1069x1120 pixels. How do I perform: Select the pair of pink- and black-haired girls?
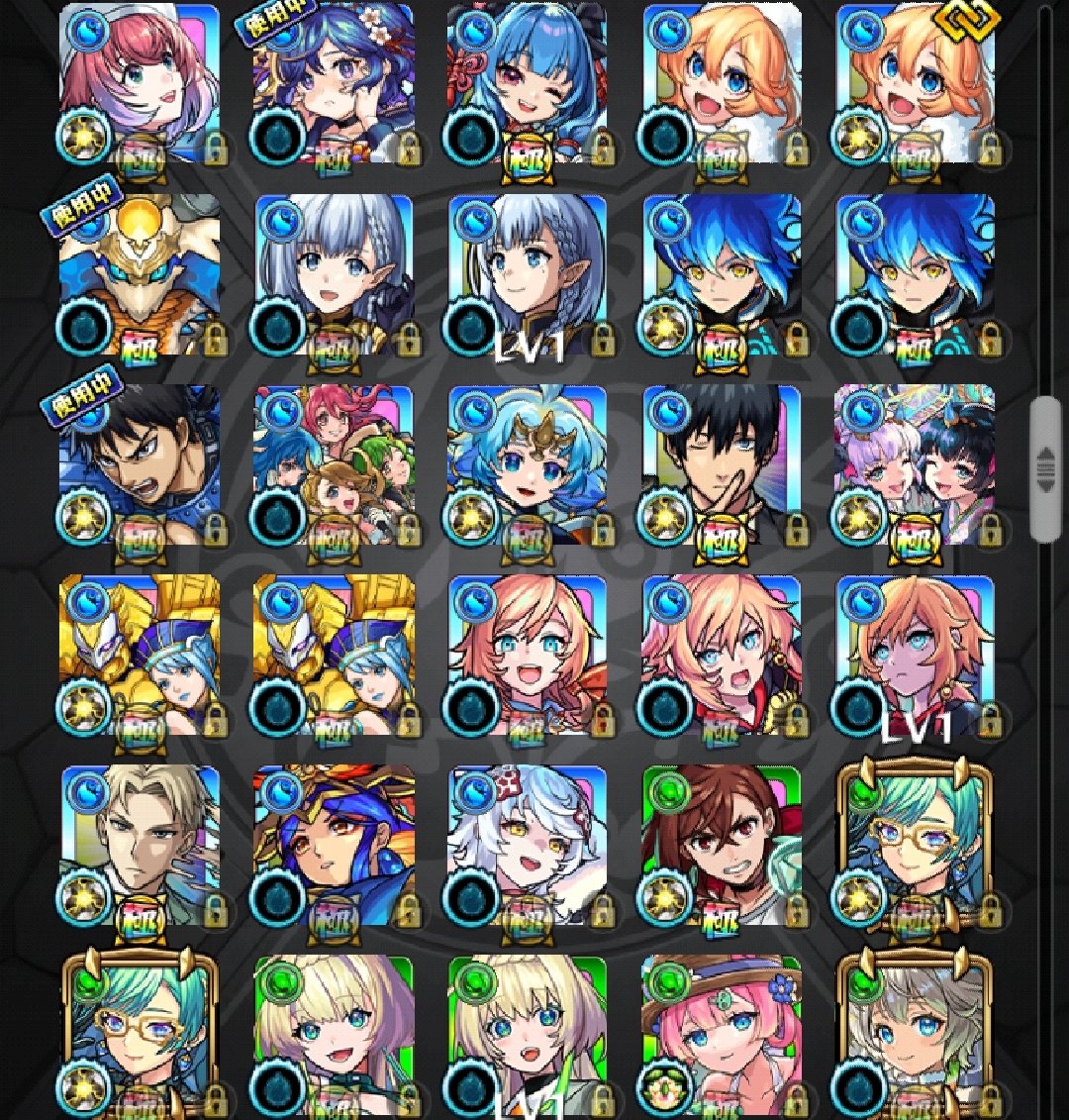pos(916,465)
